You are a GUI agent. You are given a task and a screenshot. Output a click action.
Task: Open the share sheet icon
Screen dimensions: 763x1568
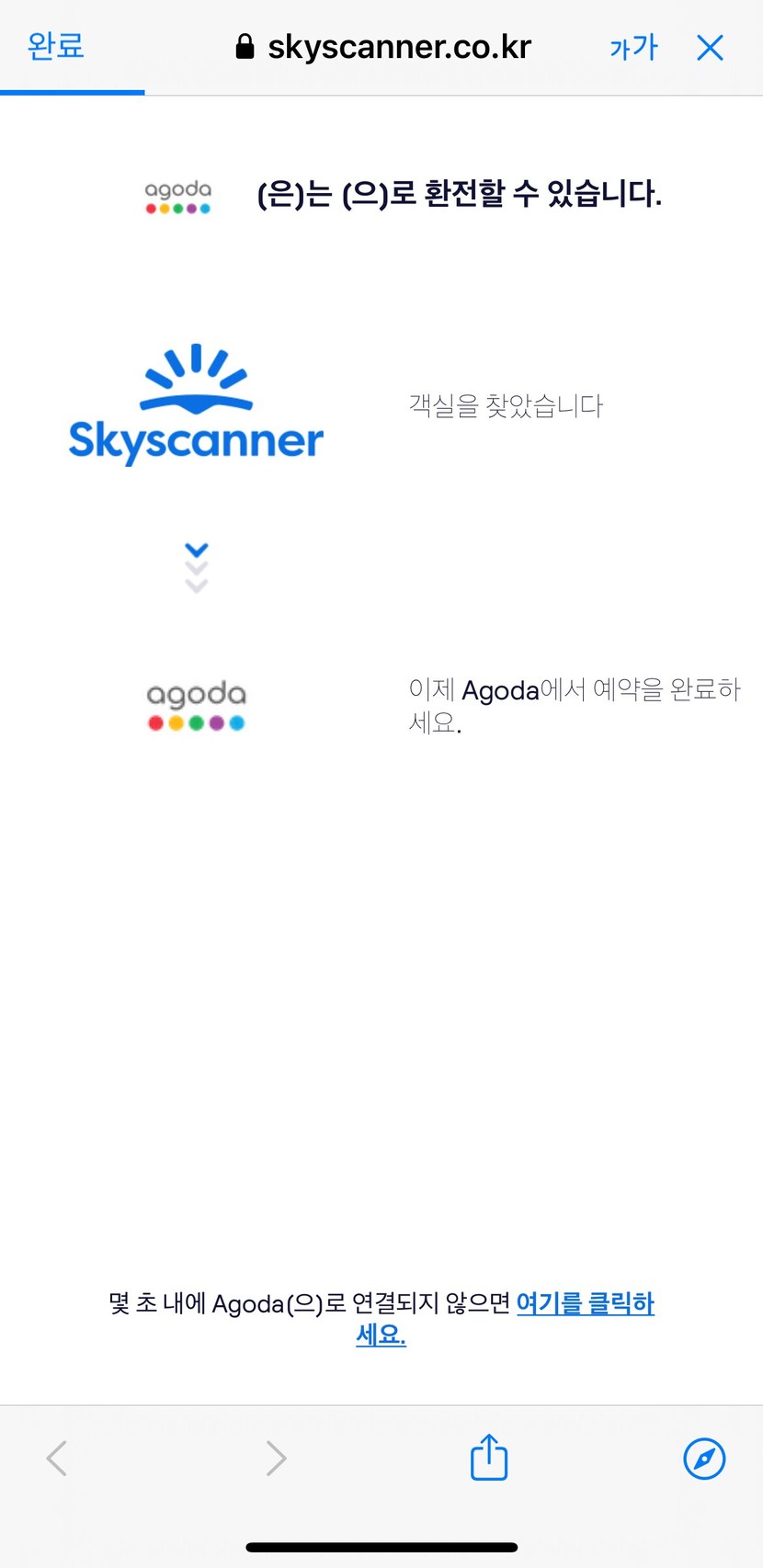tap(489, 1457)
